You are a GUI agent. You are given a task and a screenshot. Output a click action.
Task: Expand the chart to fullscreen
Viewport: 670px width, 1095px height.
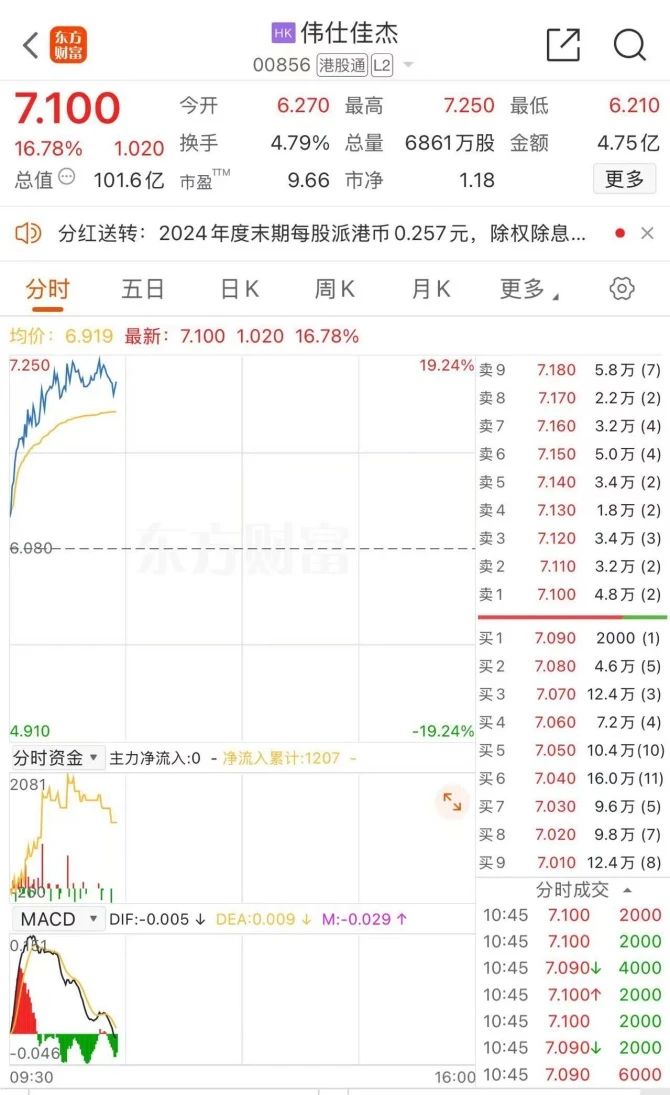[451, 802]
